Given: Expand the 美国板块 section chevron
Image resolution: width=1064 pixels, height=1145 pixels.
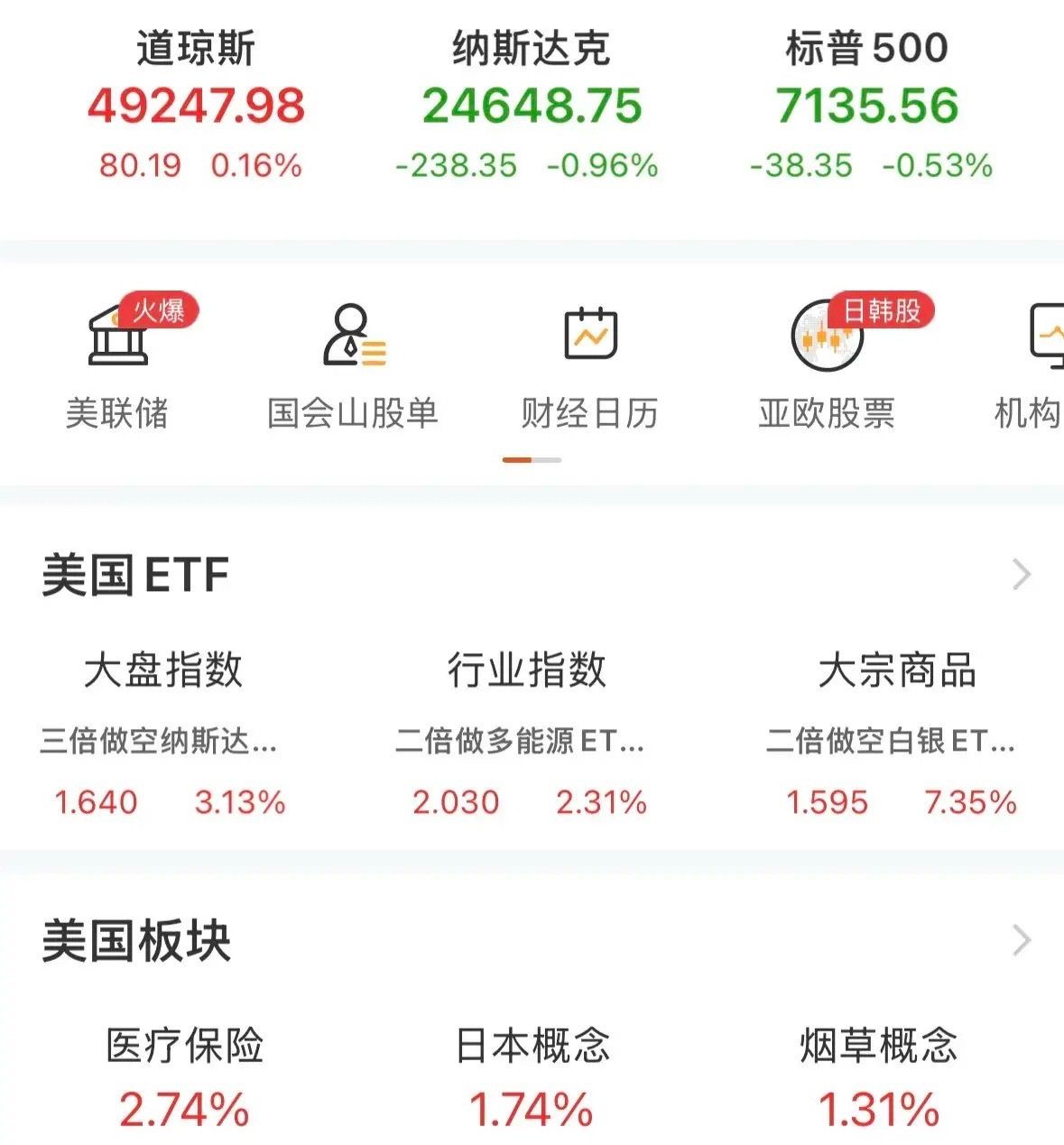Looking at the screenshot, I should coord(1022,940).
